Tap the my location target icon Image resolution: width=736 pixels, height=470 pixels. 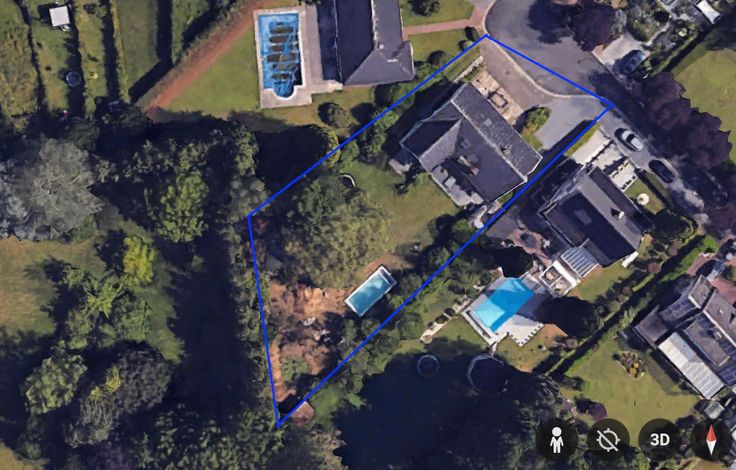[608, 439]
